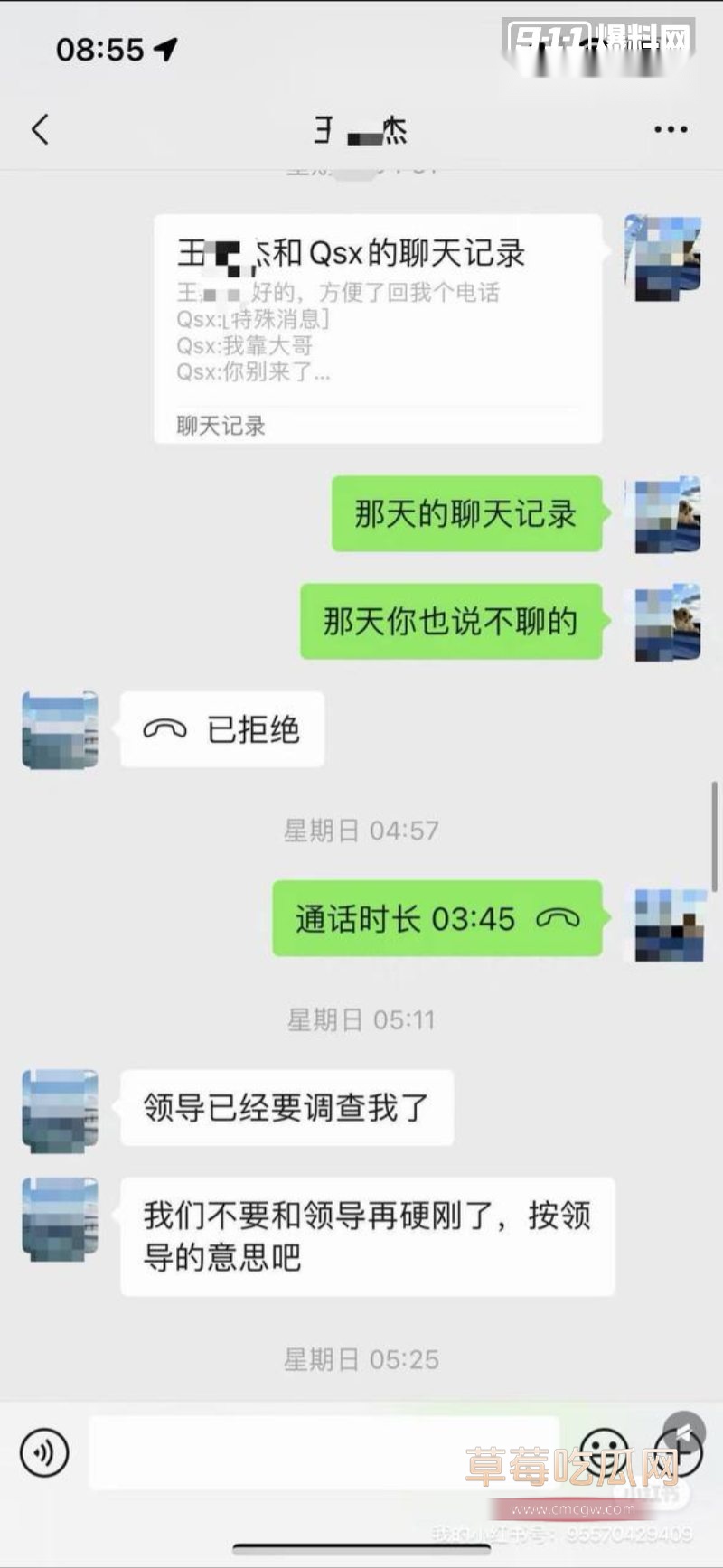Viewport: 723px width, 1568px height.
Task: Tap the location arrow beside 08:55
Action: point(164,51)
